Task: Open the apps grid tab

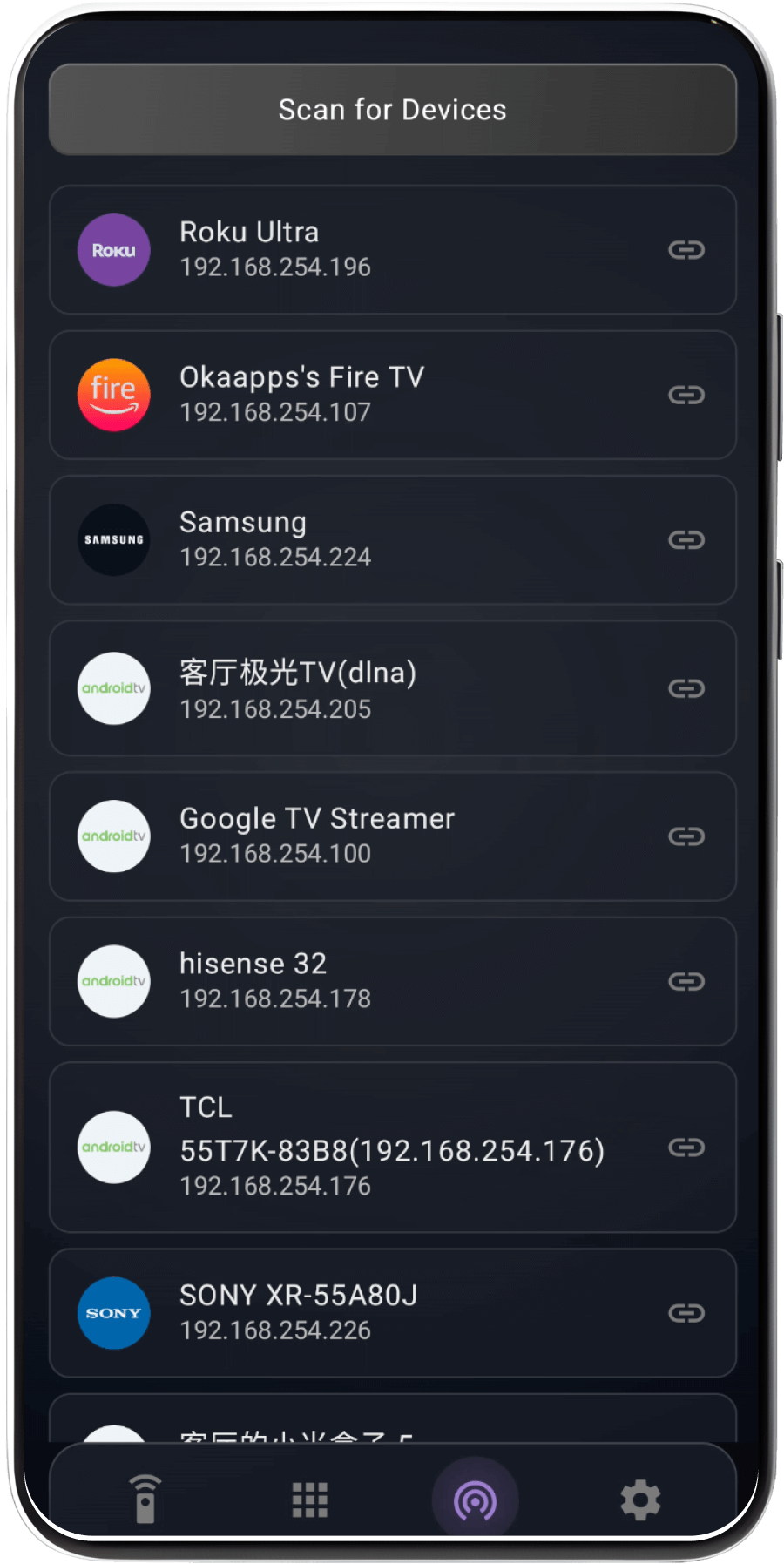Action: 309,1499
